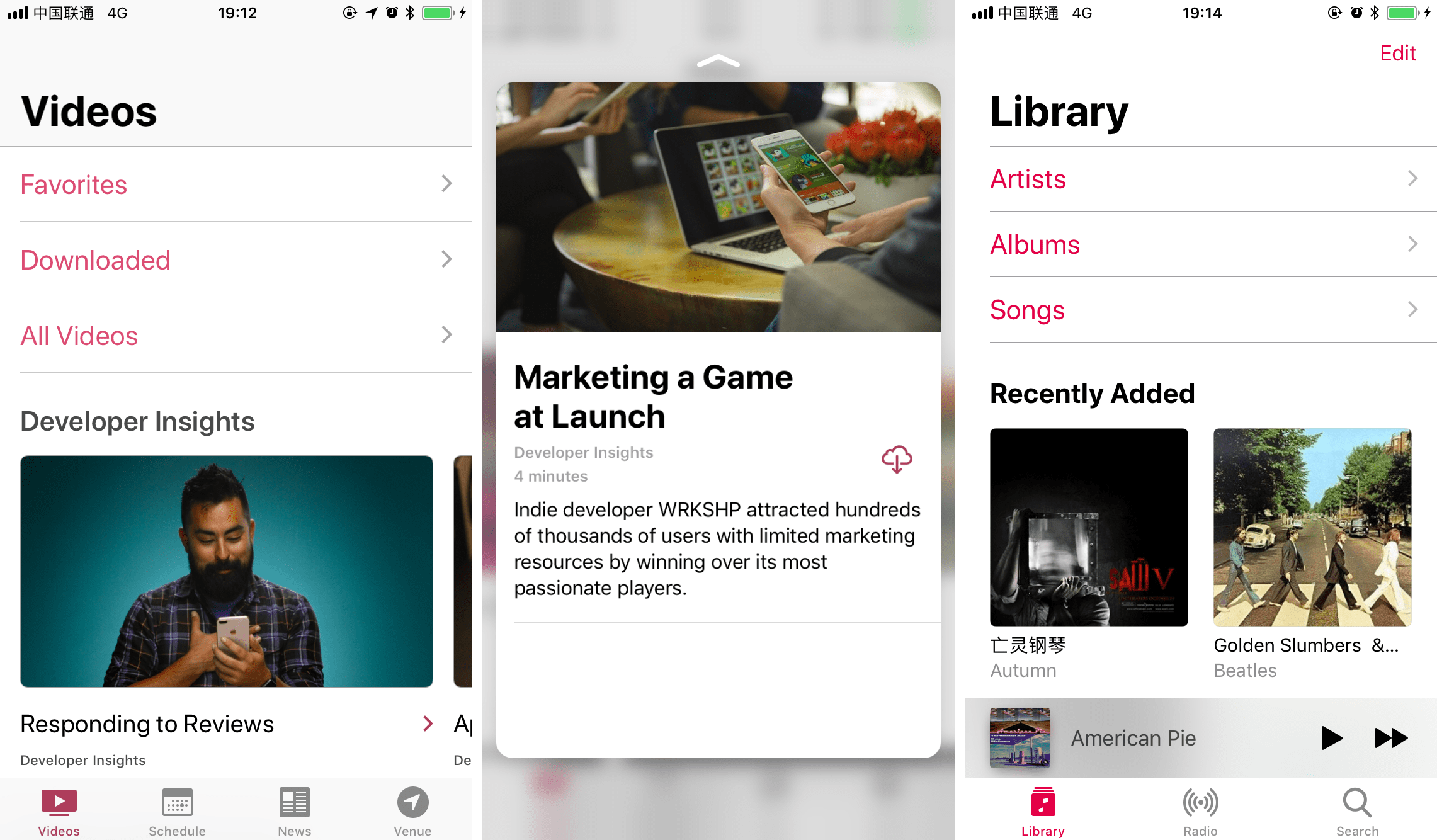1437x840 pixels.
Task: Select the Videos tab
Action: tap(59, 811)
